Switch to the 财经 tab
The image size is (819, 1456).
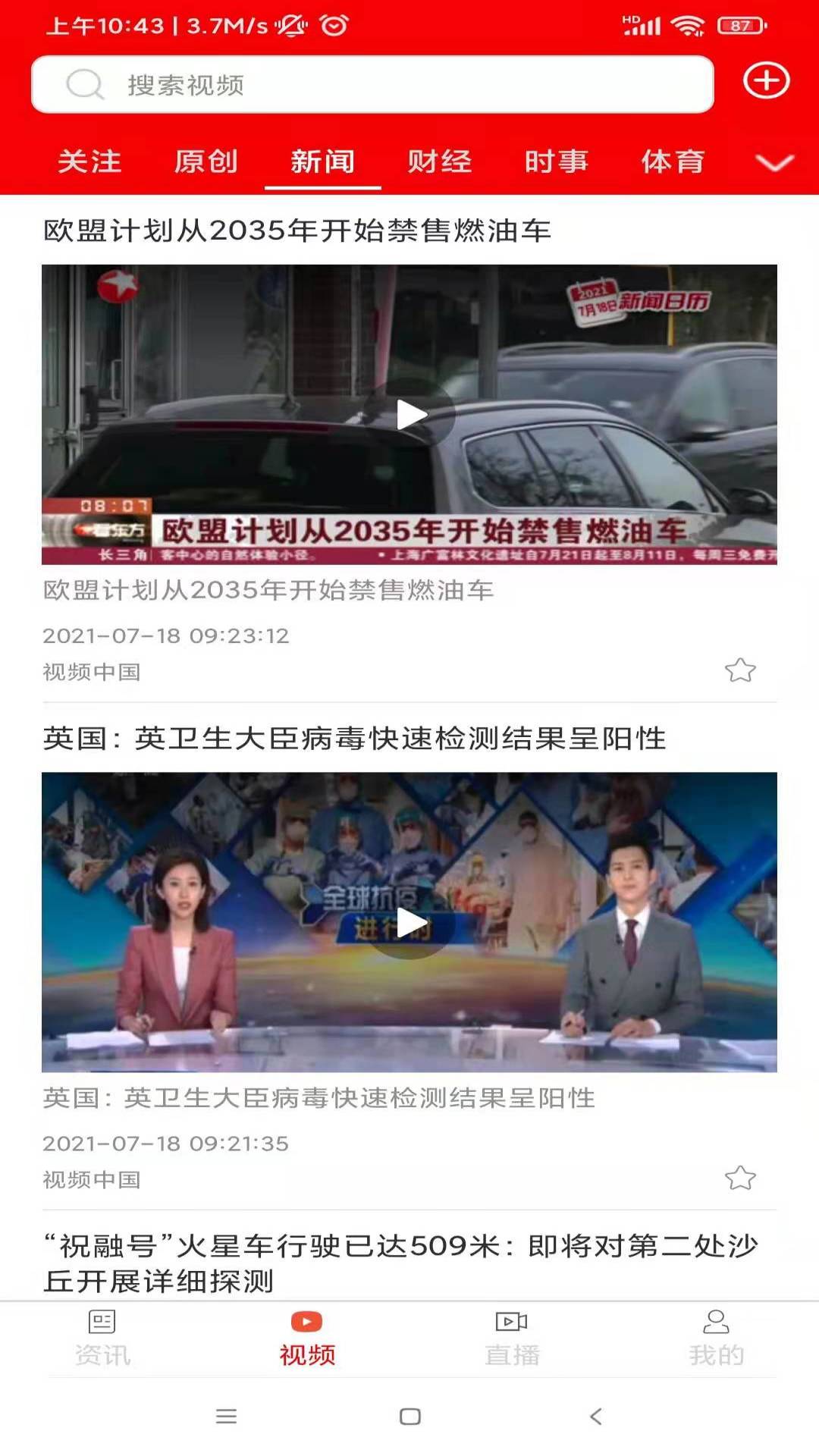coord(440,162)
